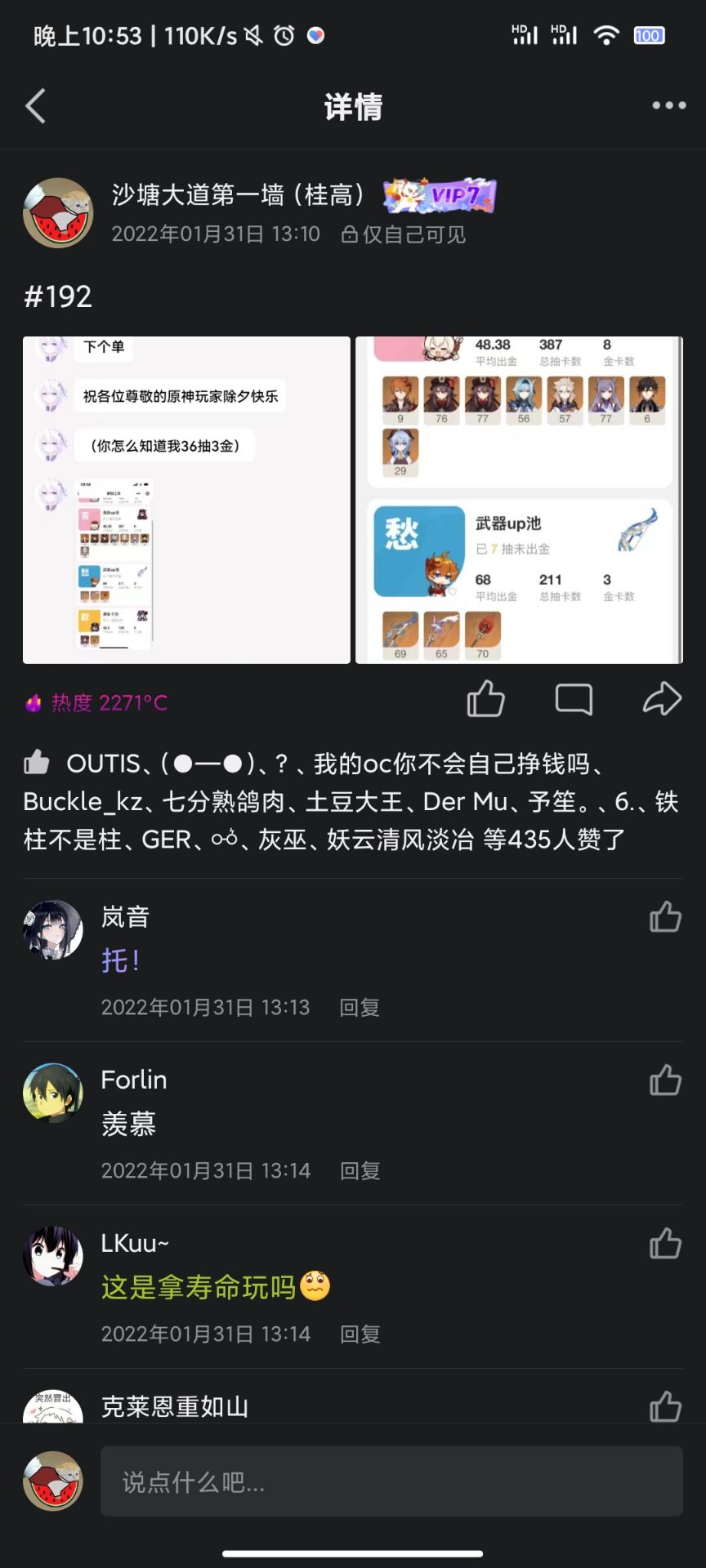Expand the notification shade from the status bar
The width and height of the screenshot is (706, 1568).
point(353,34)
